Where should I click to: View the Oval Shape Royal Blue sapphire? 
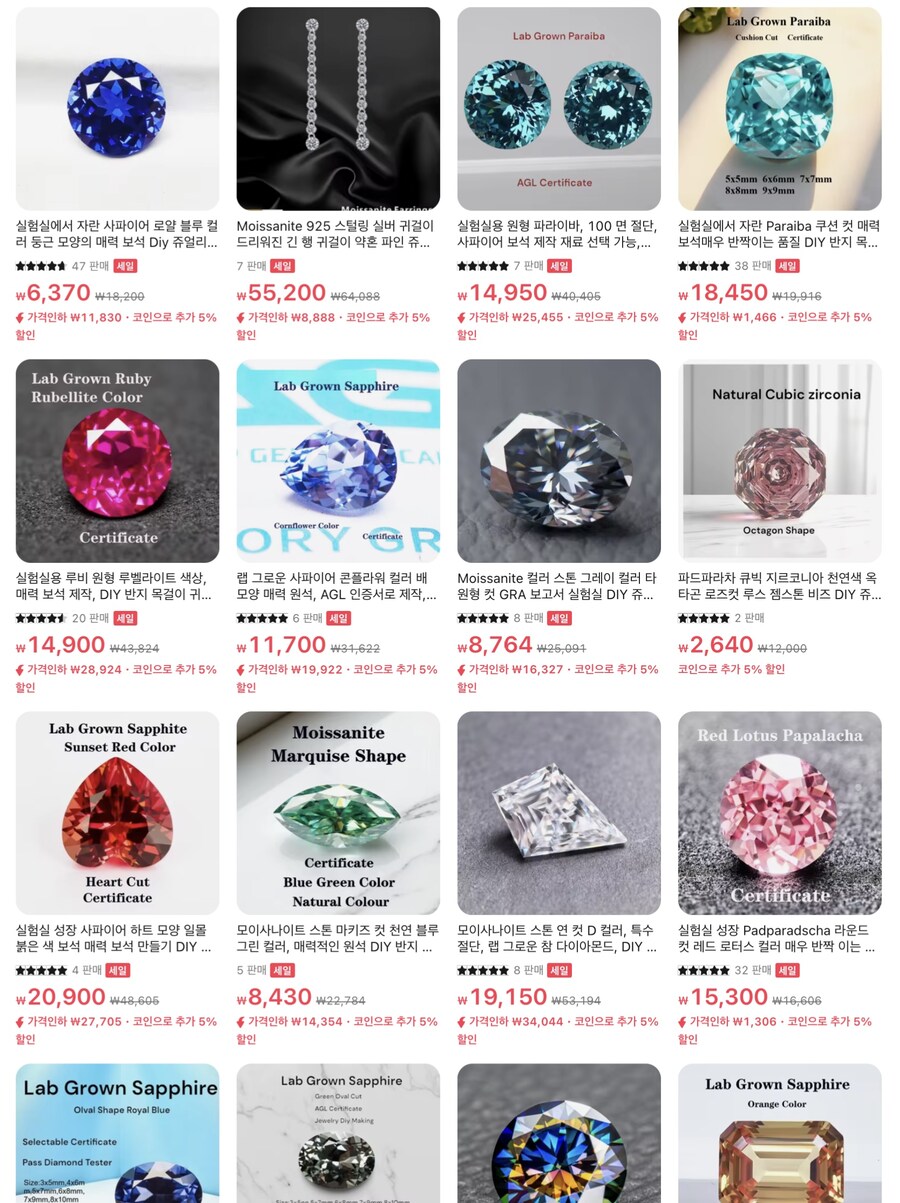(117, 1135)
